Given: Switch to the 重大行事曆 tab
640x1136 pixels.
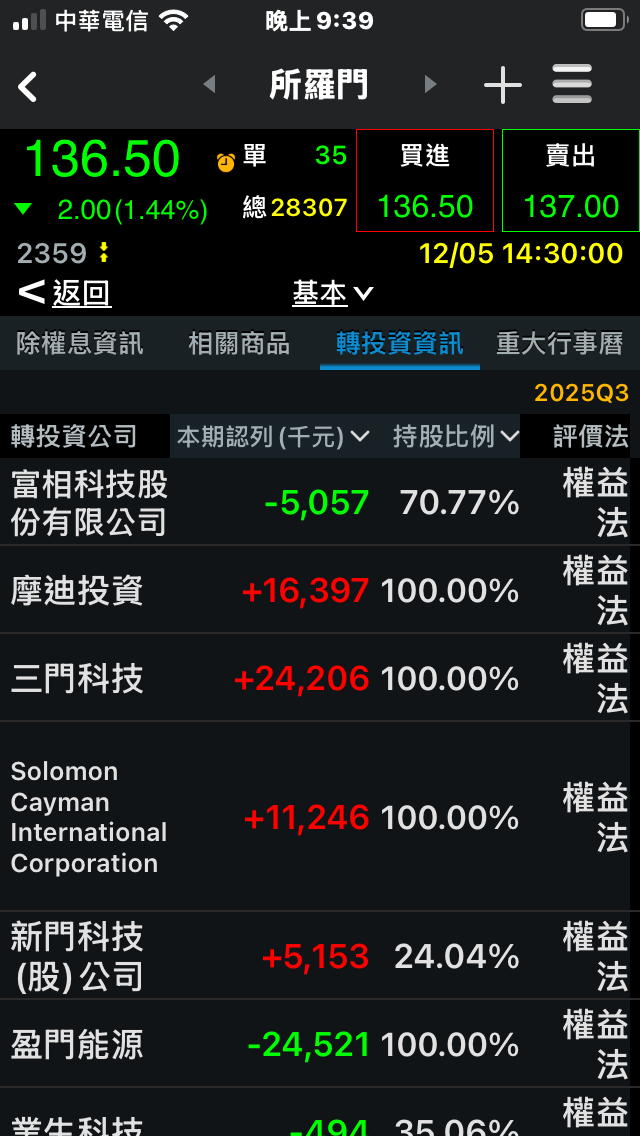Looking at the screenshot, I should [560, 344].
